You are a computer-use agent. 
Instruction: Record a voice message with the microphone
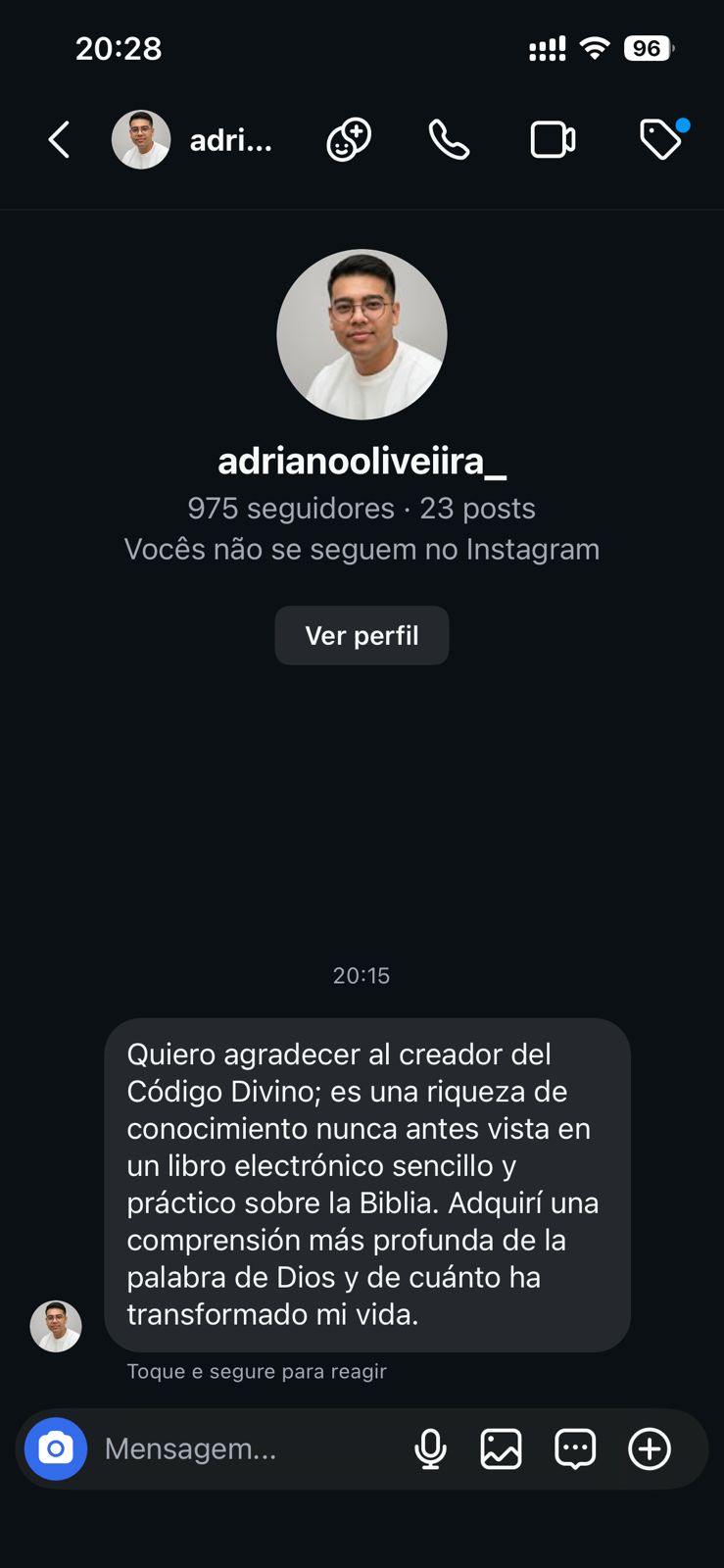(430, 1448)
